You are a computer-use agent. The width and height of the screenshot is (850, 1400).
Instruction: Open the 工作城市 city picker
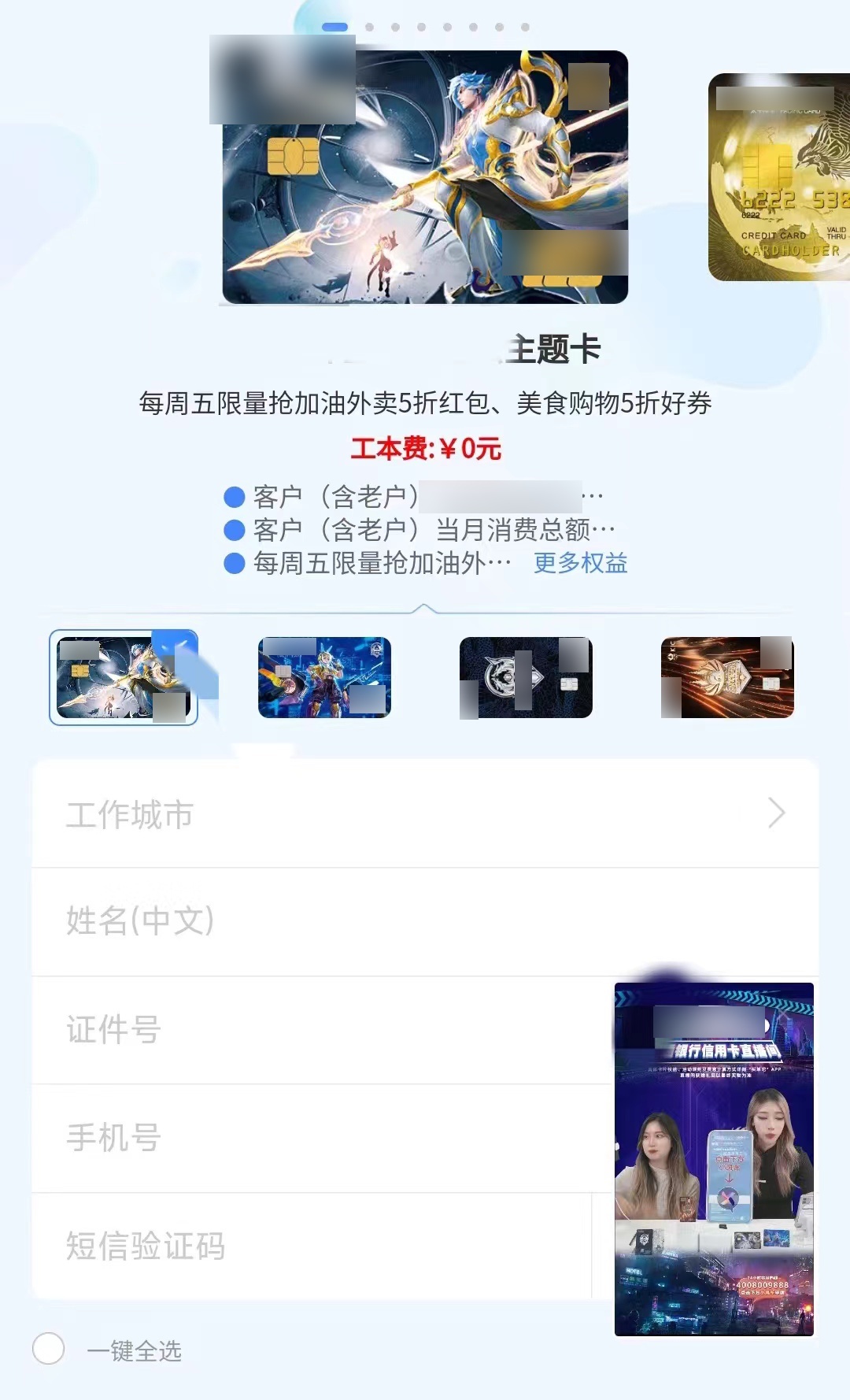coord(425,814)
